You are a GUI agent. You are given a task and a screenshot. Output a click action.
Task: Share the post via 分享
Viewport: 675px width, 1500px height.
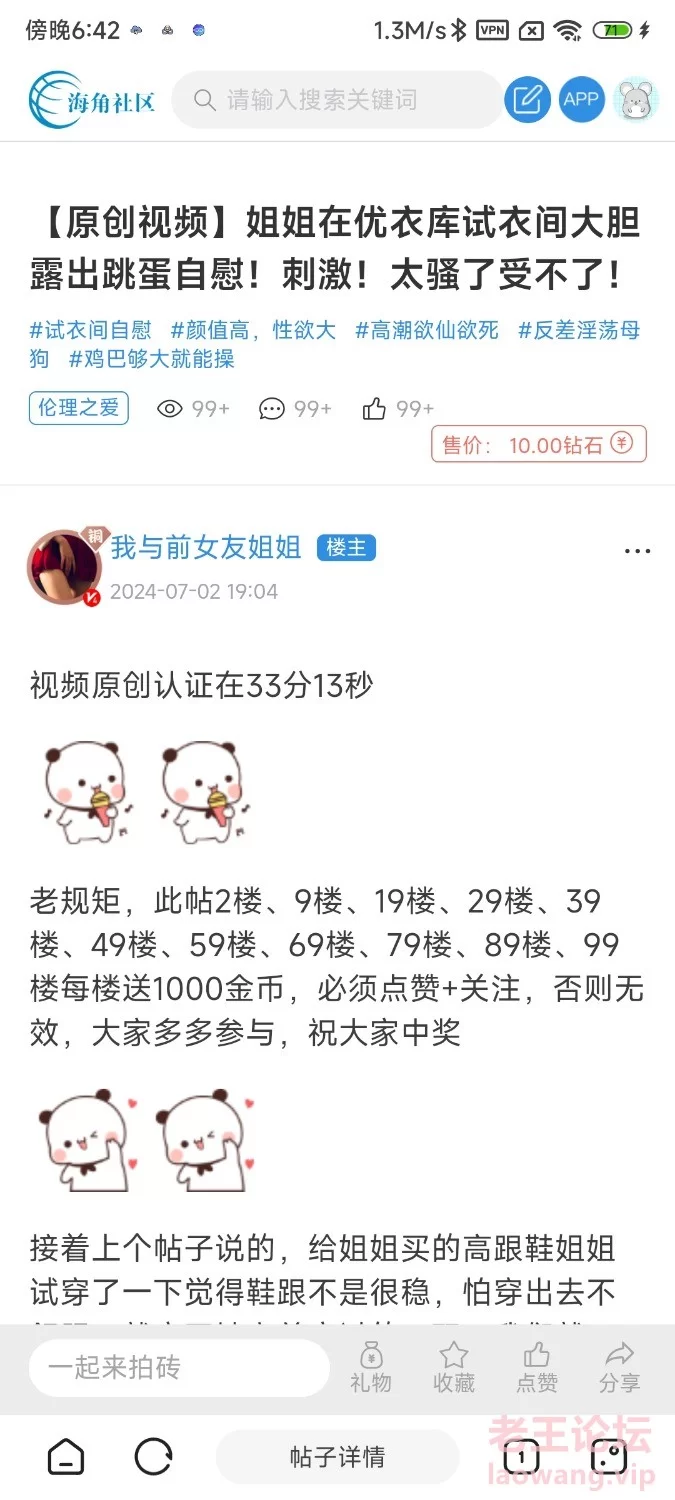(620, 1367)
